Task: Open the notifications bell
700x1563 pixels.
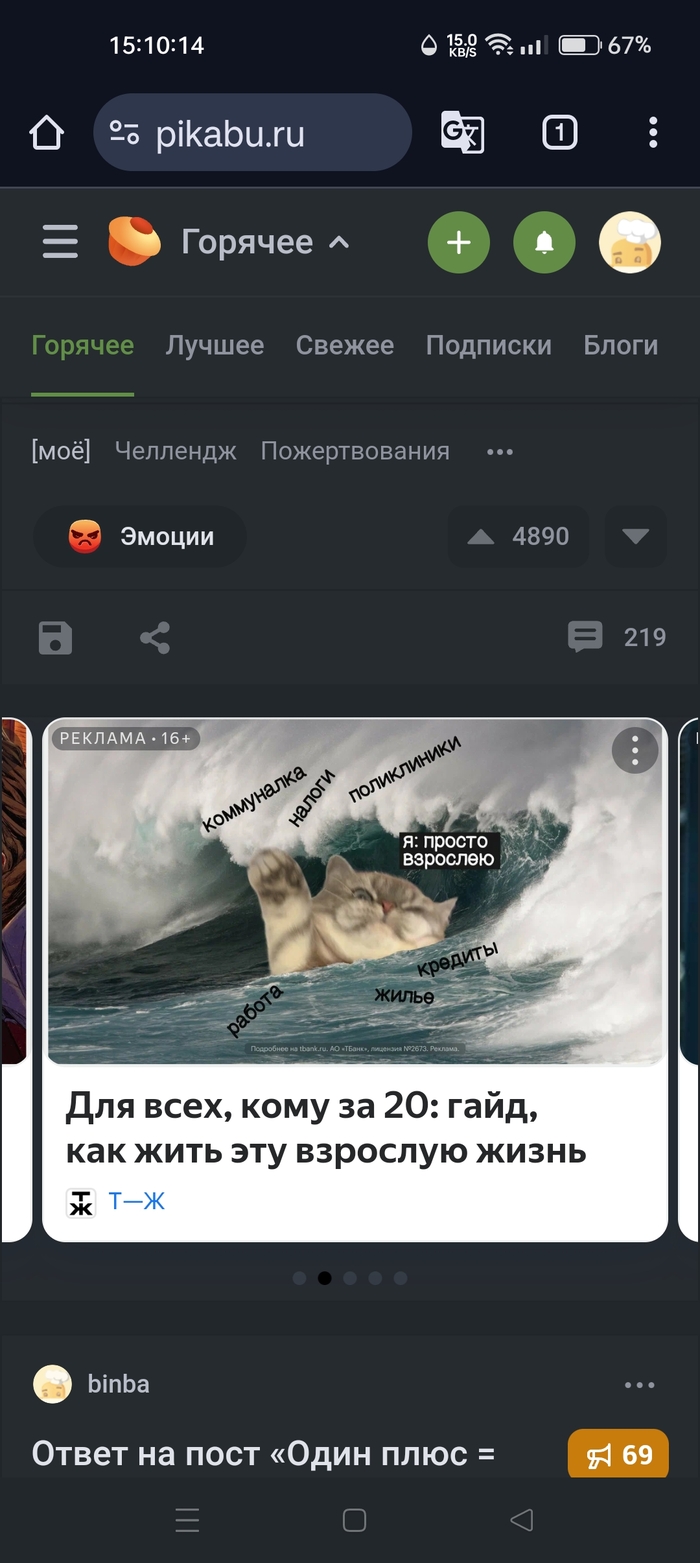Action: (x=544, y=242)
